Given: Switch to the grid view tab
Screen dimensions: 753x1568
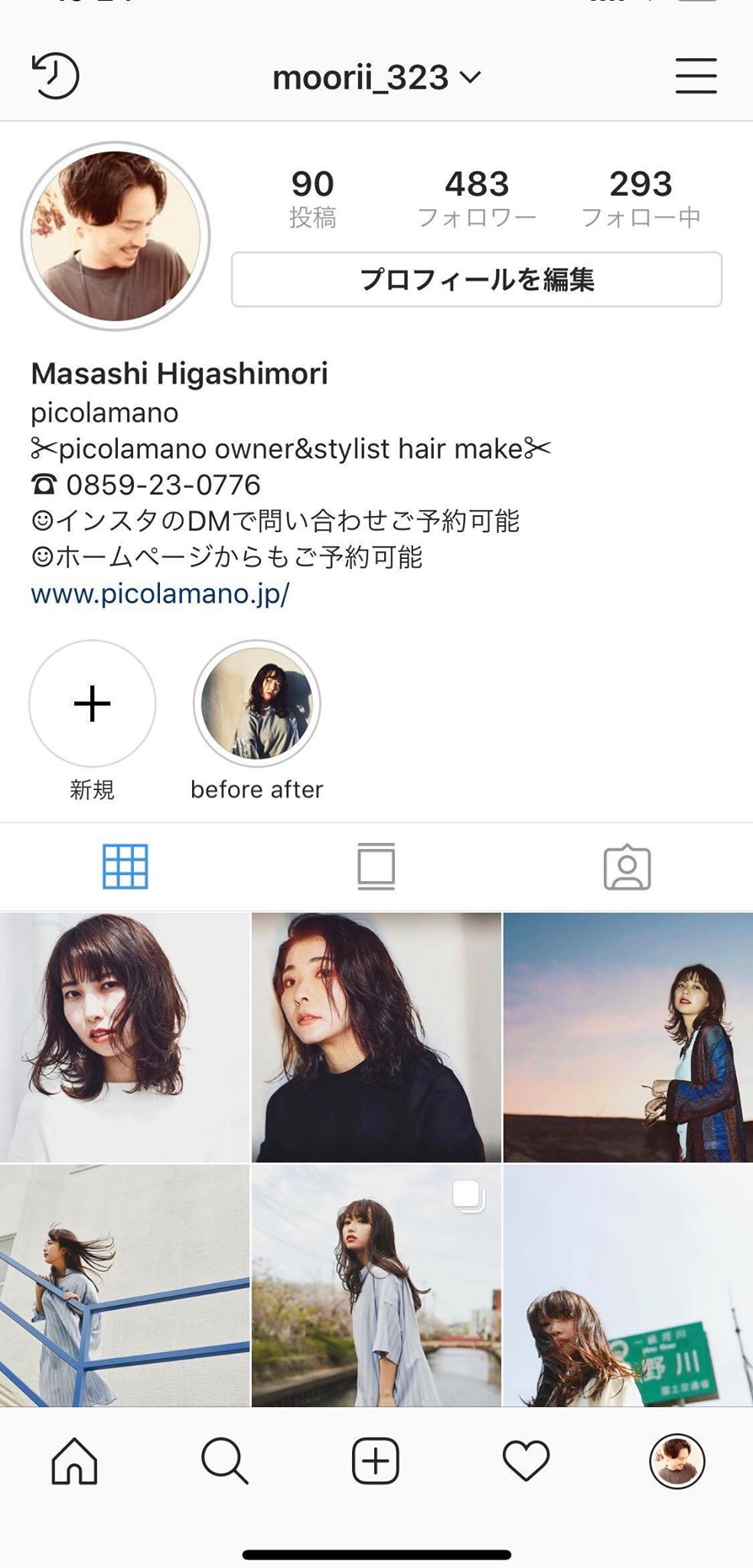Looking at the screenshot, I should 125,867.
